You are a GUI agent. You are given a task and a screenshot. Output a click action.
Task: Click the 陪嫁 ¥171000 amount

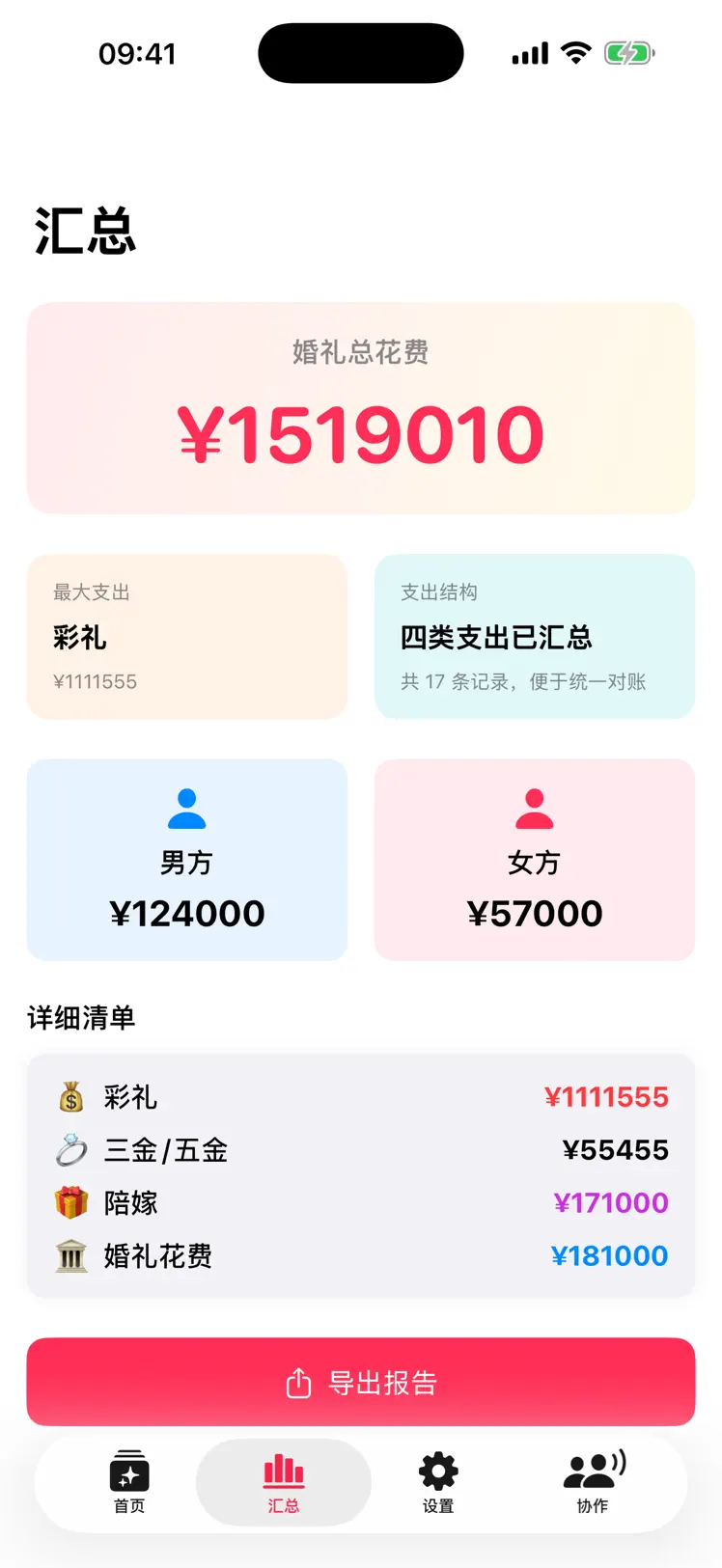point(613,1202)
